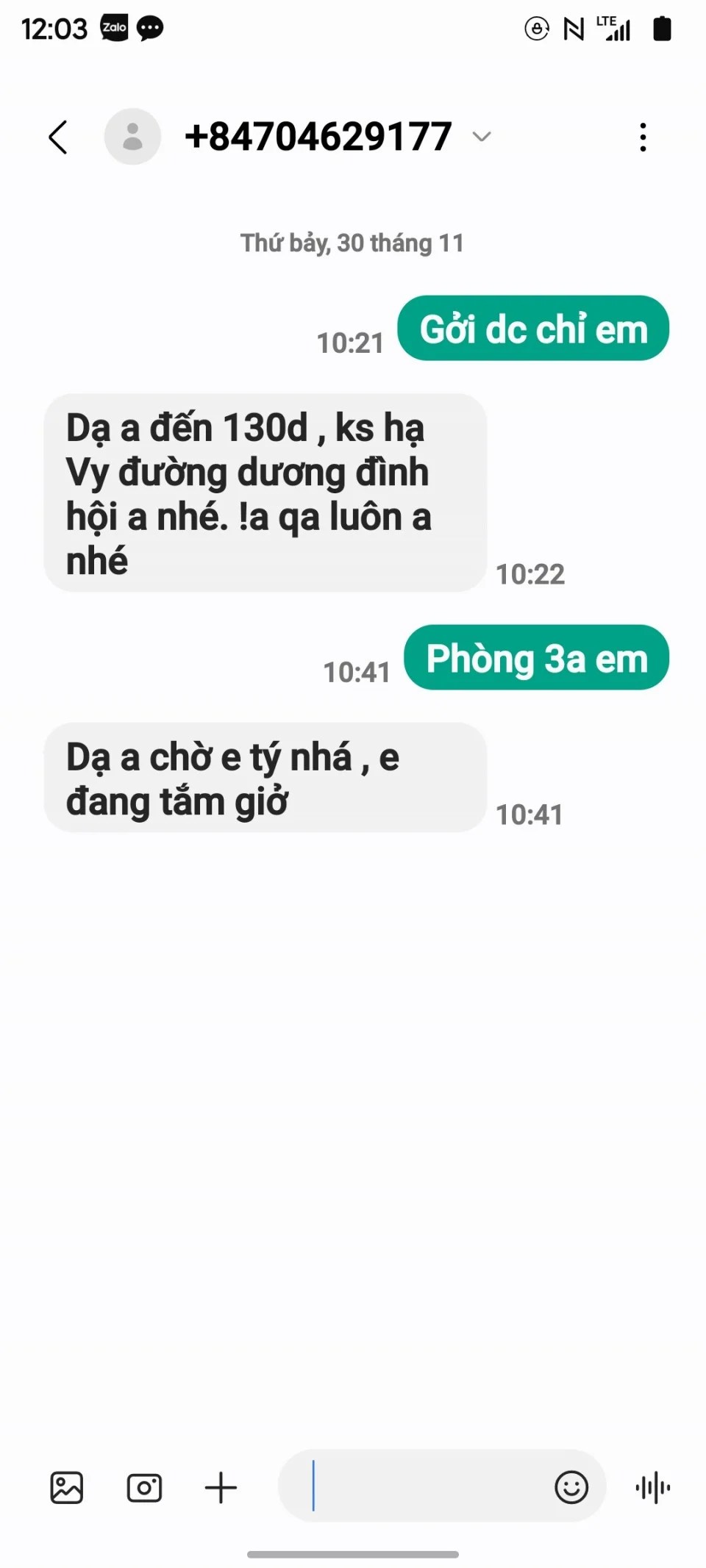The height and width of the screenshot is (1568, 706).
Task: Open the three-dot overflow menu
Action: (643, 137)
